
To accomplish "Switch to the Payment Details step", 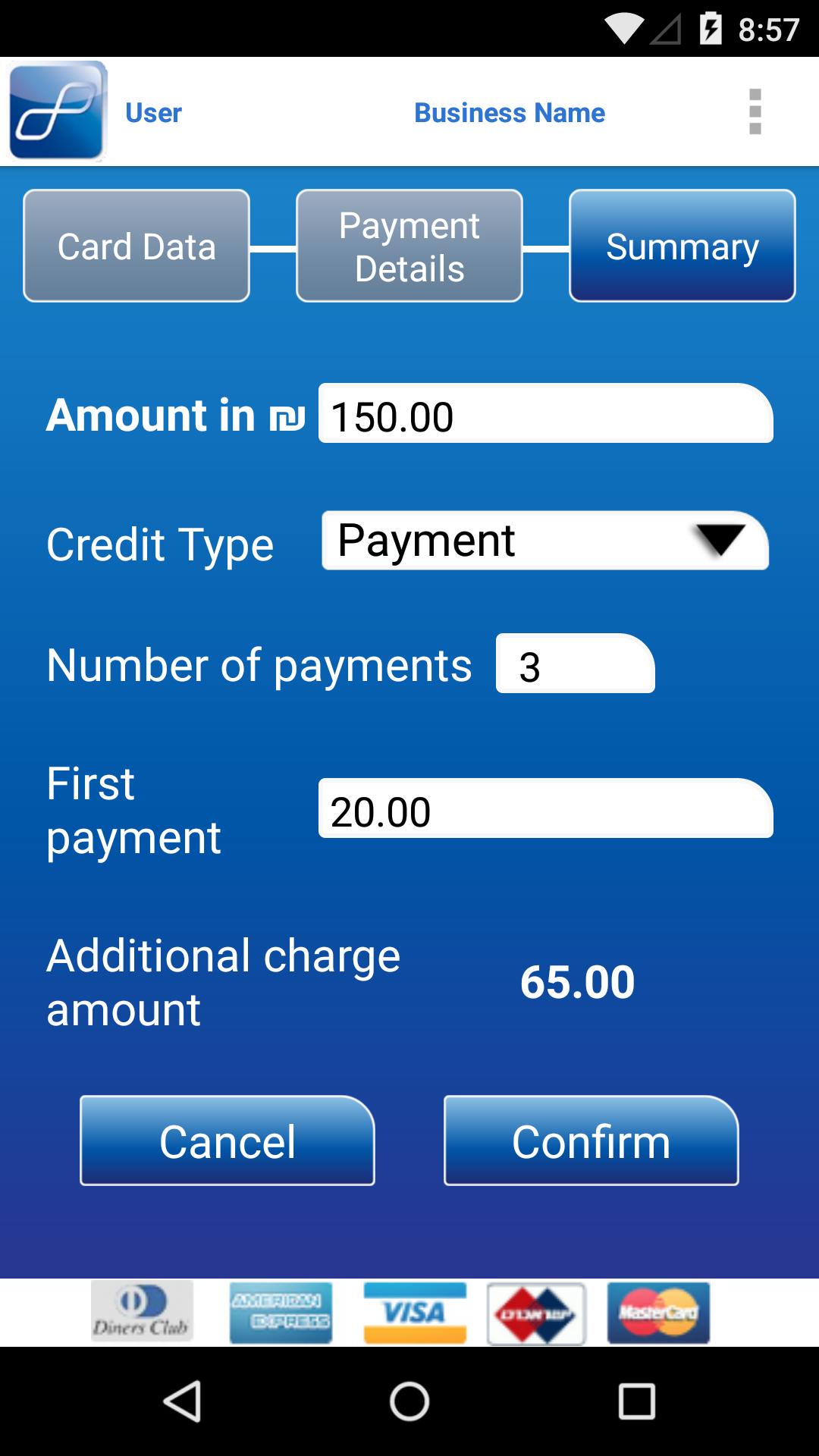I will (x=409, y=246).
